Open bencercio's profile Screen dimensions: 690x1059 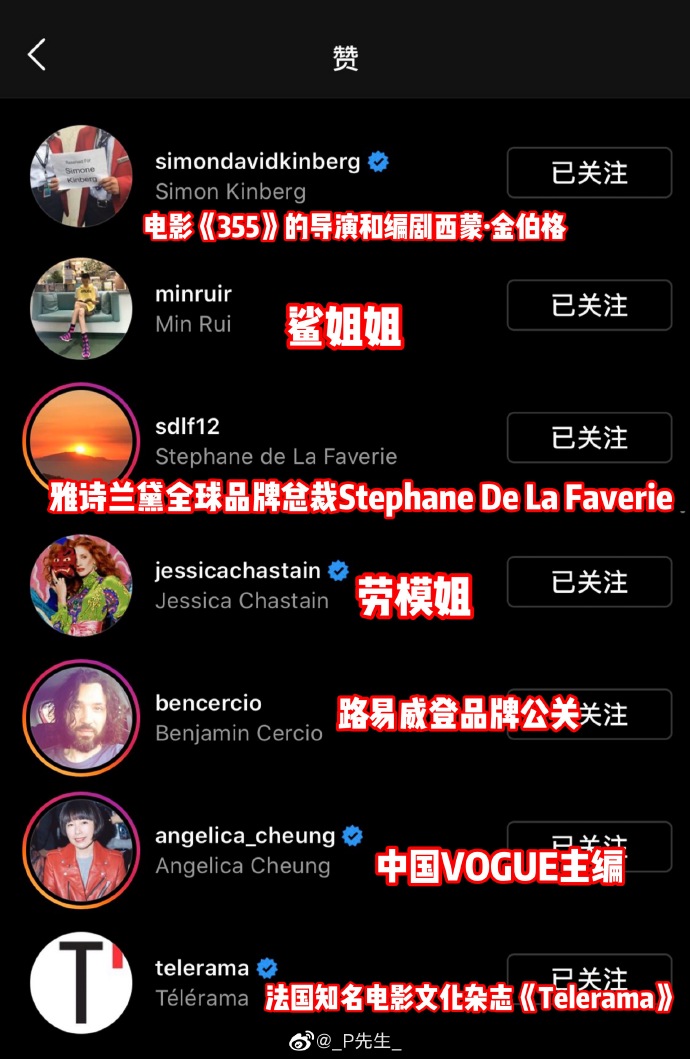pos(208,703)
